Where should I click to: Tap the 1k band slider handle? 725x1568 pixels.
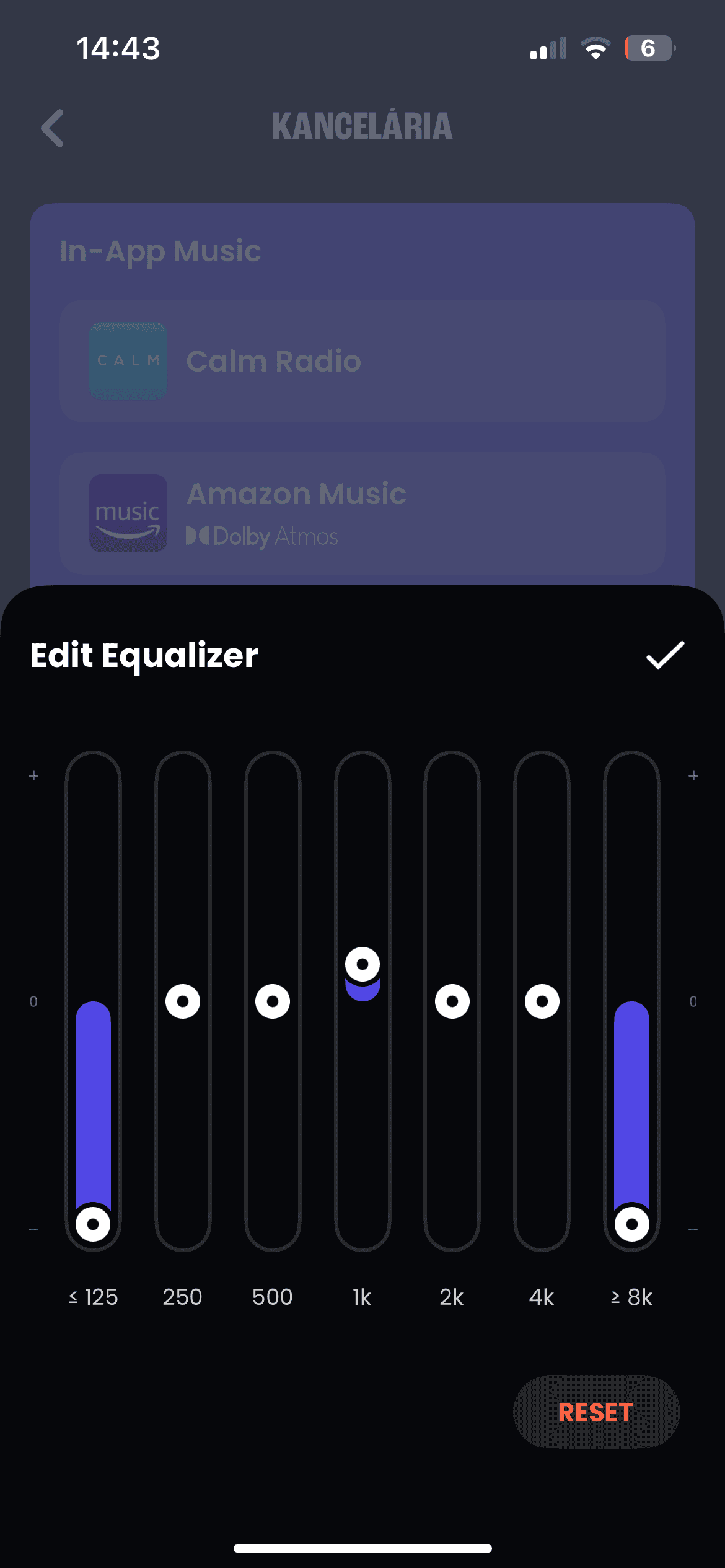[362, 964]
